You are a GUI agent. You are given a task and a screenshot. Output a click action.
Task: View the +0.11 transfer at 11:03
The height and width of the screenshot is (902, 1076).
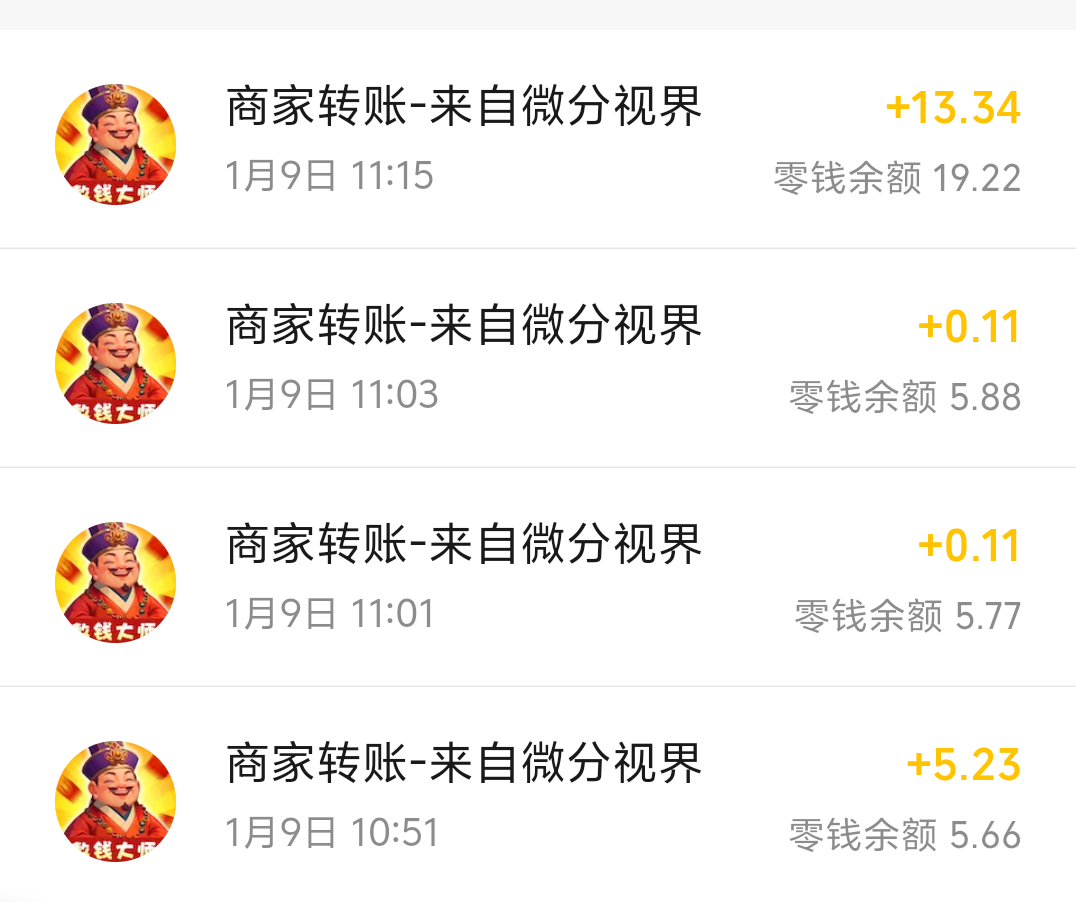coord(538,359)
